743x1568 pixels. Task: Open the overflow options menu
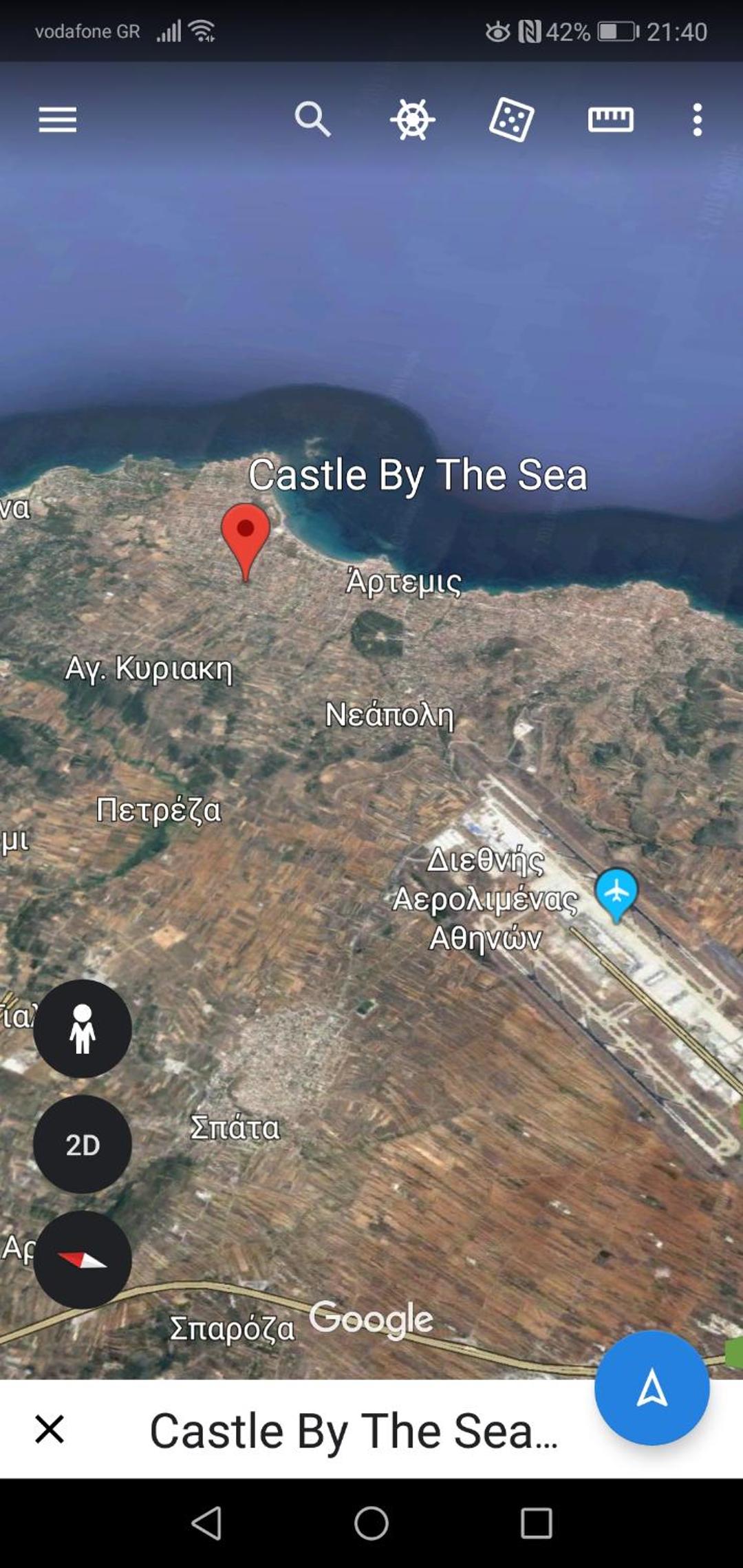[x=698, y=120]
